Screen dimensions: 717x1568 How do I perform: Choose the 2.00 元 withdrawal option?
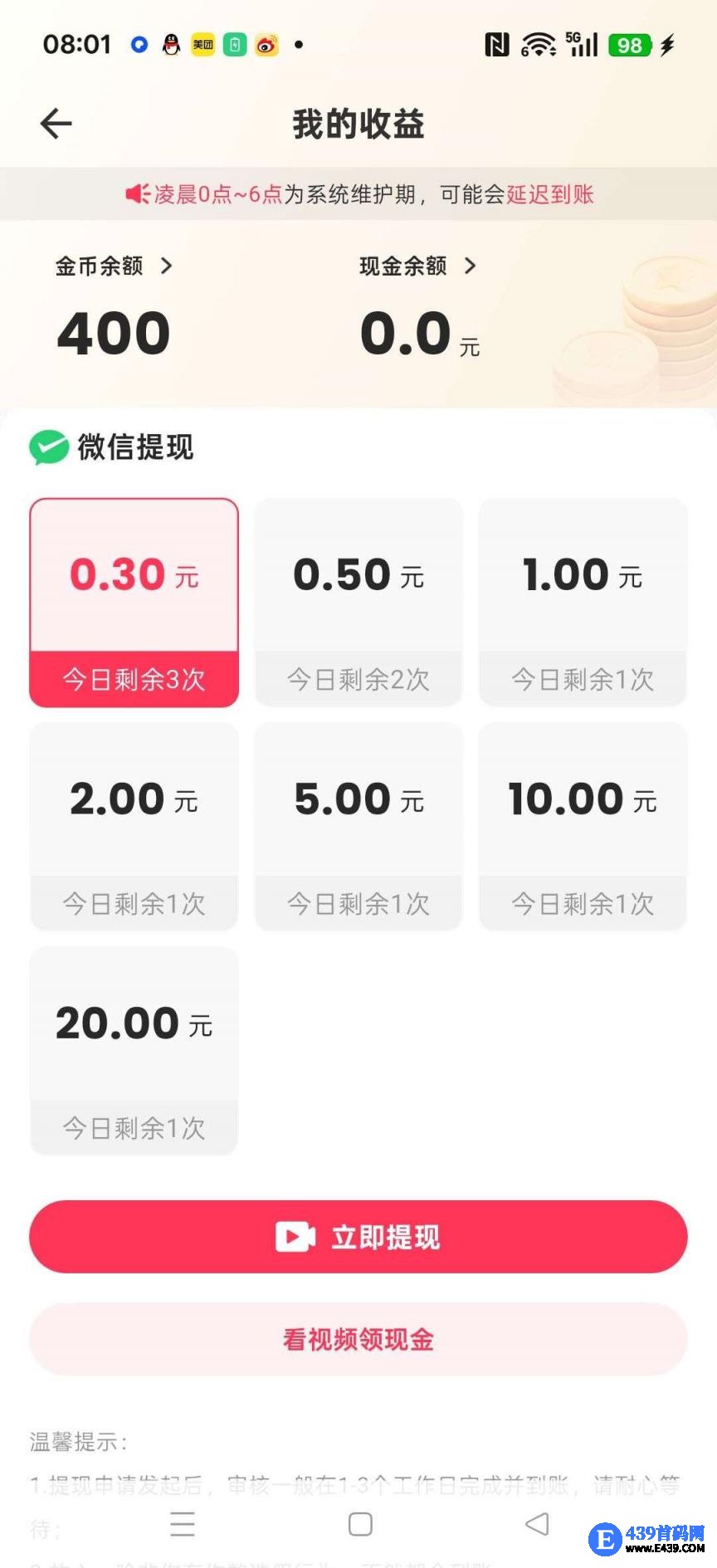tap(134, 826)
